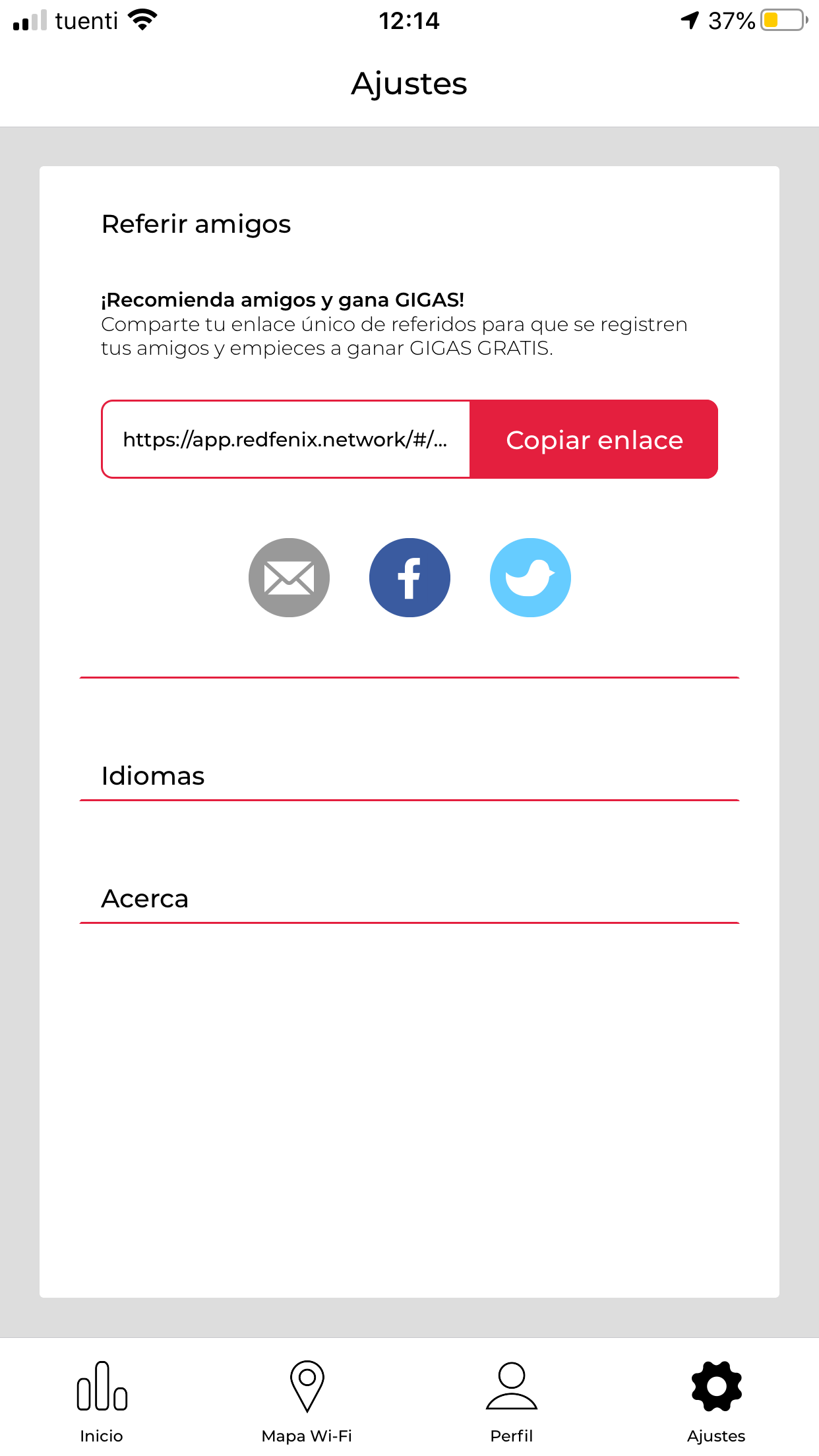
Task: Select the referral link field
Action: point(286,440)
